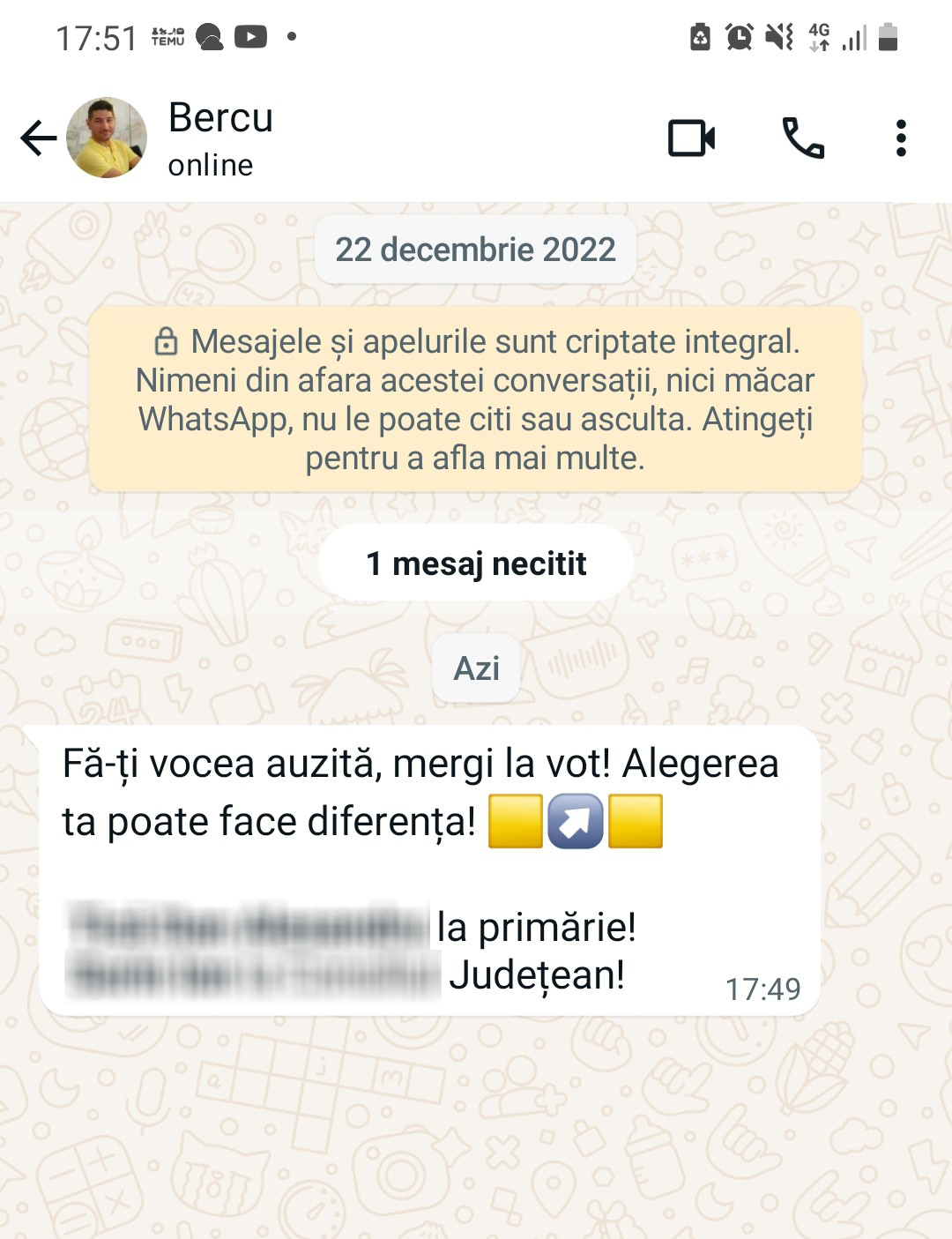
Task: Open the overflow menu
Action: tap(900, 138)
